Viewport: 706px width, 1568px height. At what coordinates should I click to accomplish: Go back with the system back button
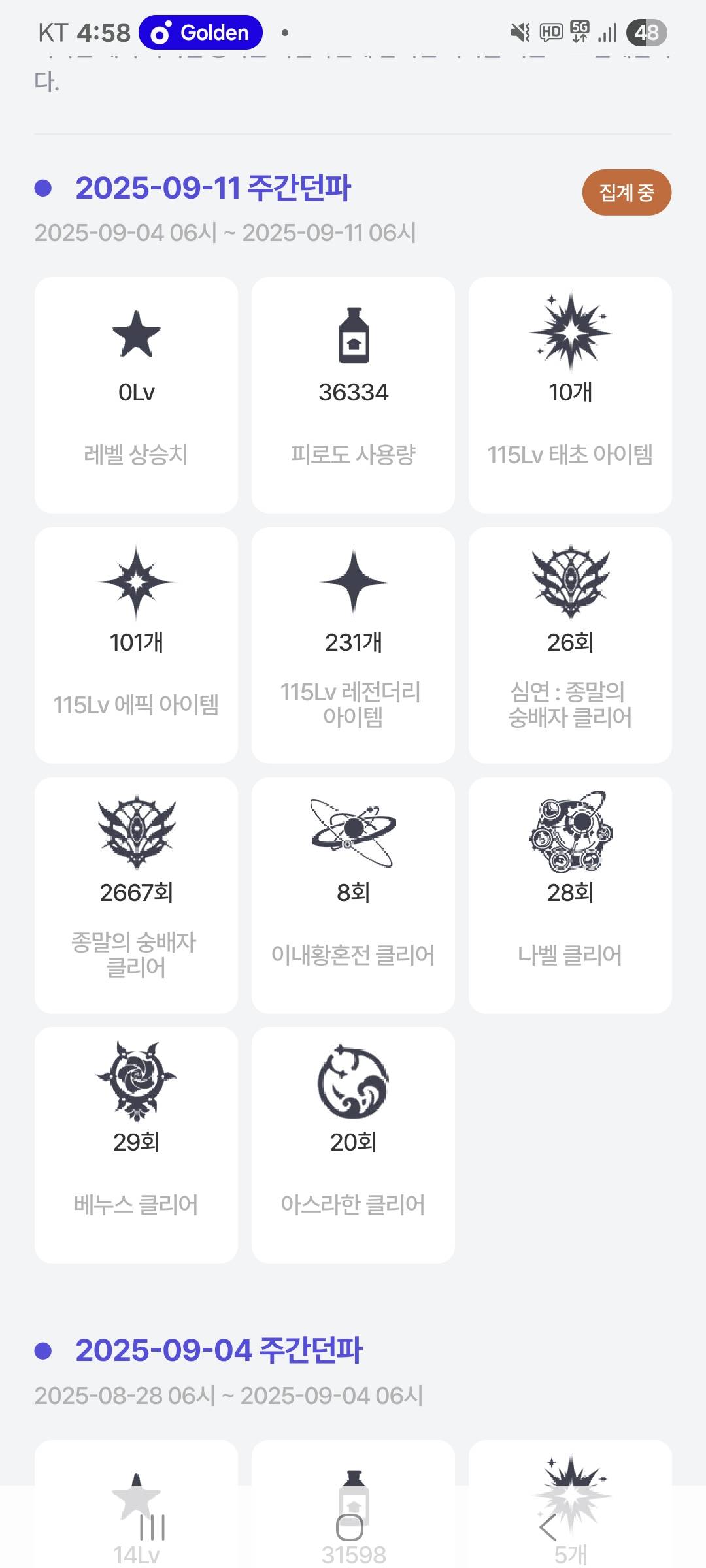click(548, 1527)
